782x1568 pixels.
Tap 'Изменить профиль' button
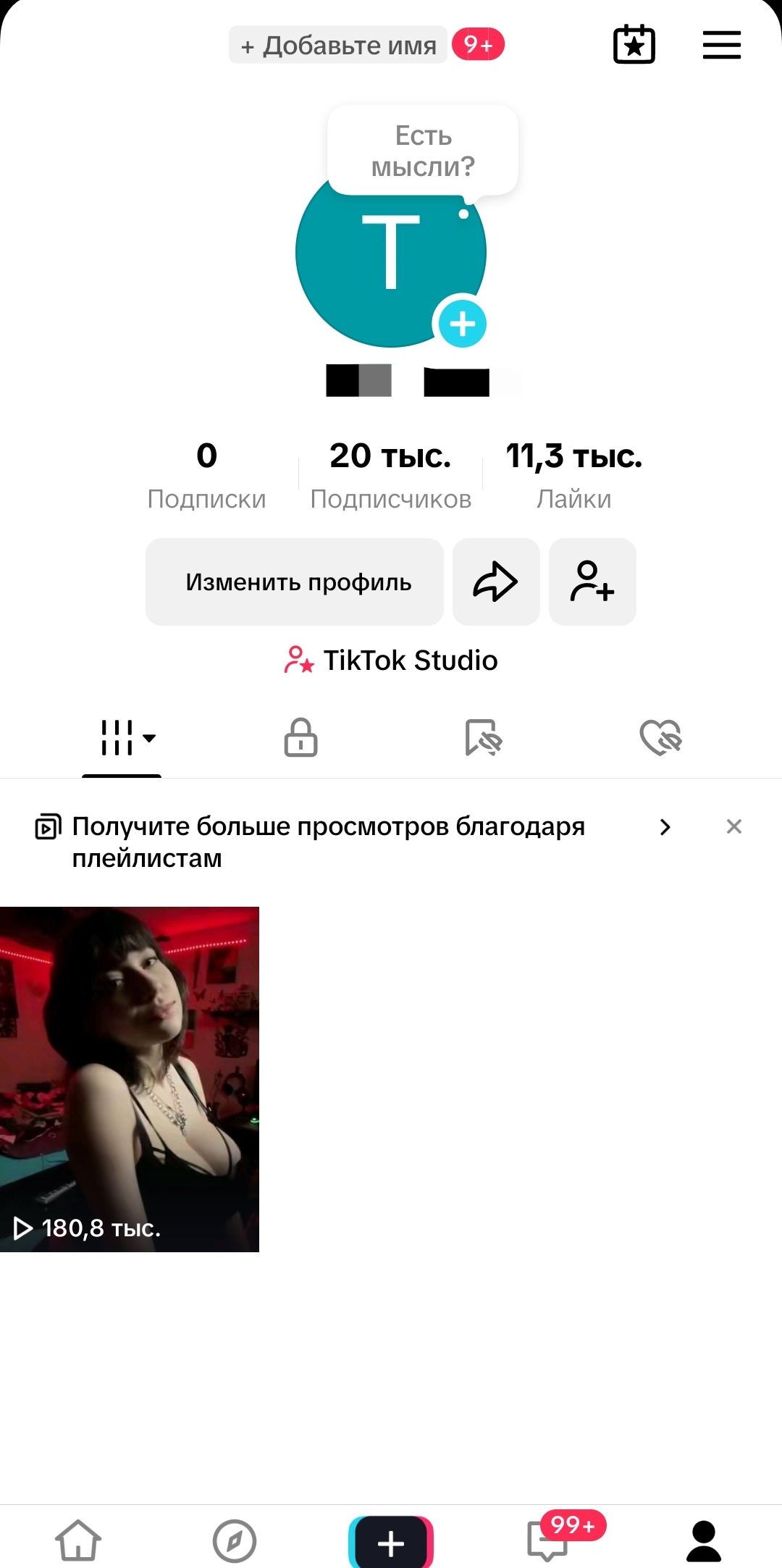pyautogui.click(x=295, y=582)
